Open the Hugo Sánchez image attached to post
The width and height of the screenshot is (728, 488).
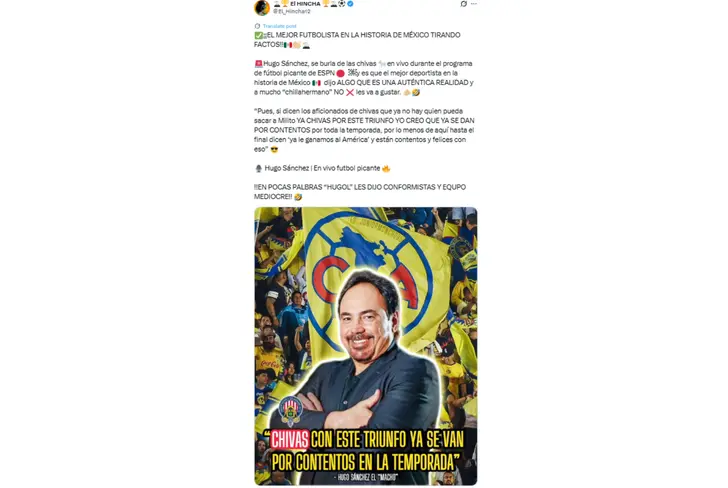click(x=365, y=345)
